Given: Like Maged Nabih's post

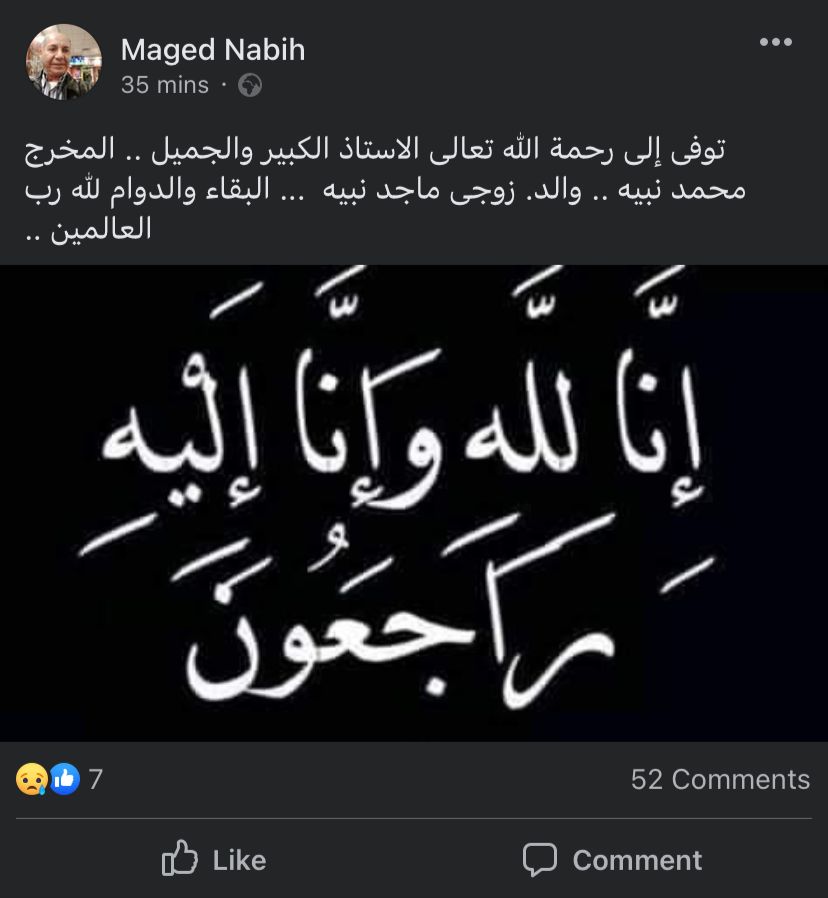Looking at the screenshot, I should pos(214,860).
